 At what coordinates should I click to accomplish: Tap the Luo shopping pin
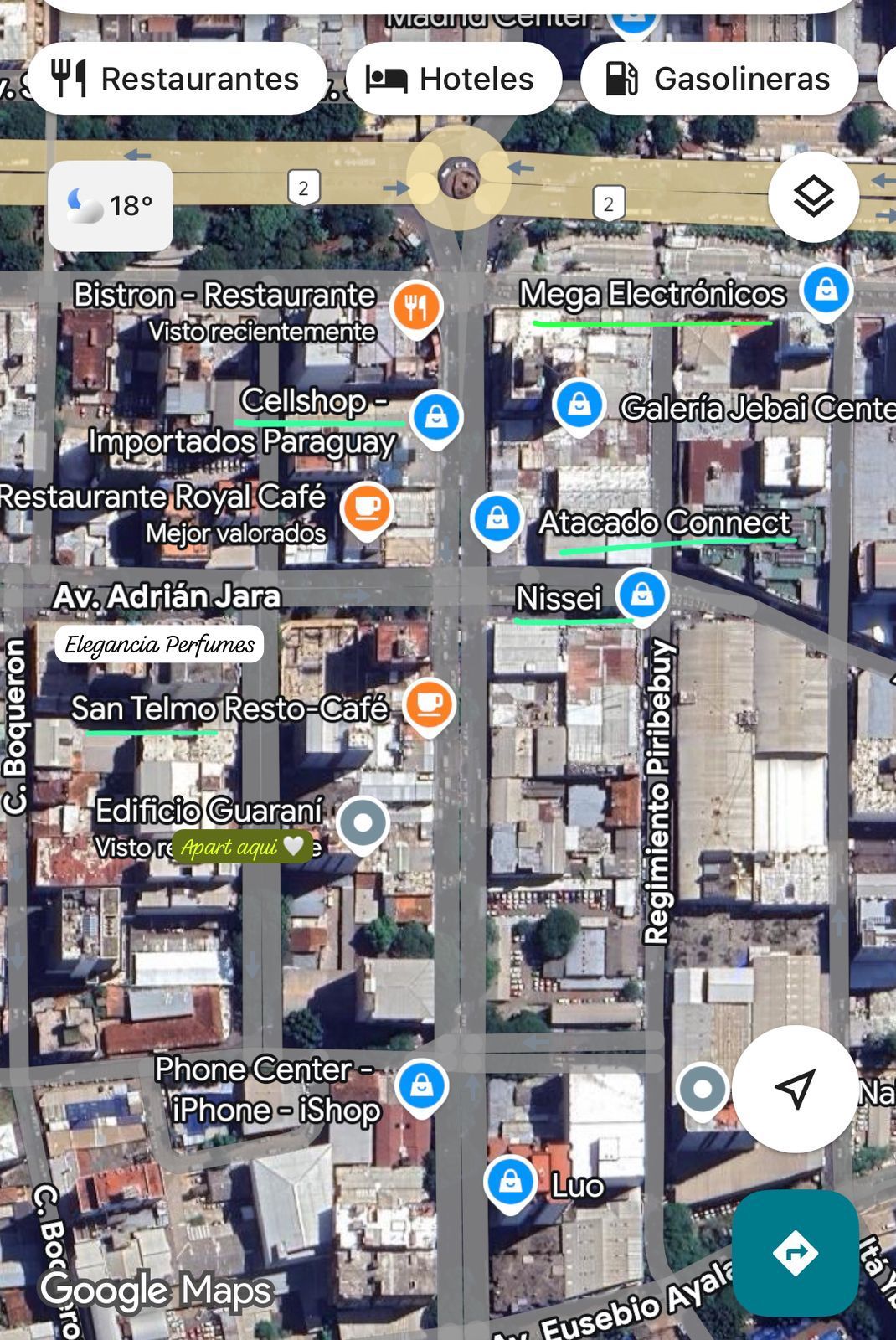[510, 1182]
